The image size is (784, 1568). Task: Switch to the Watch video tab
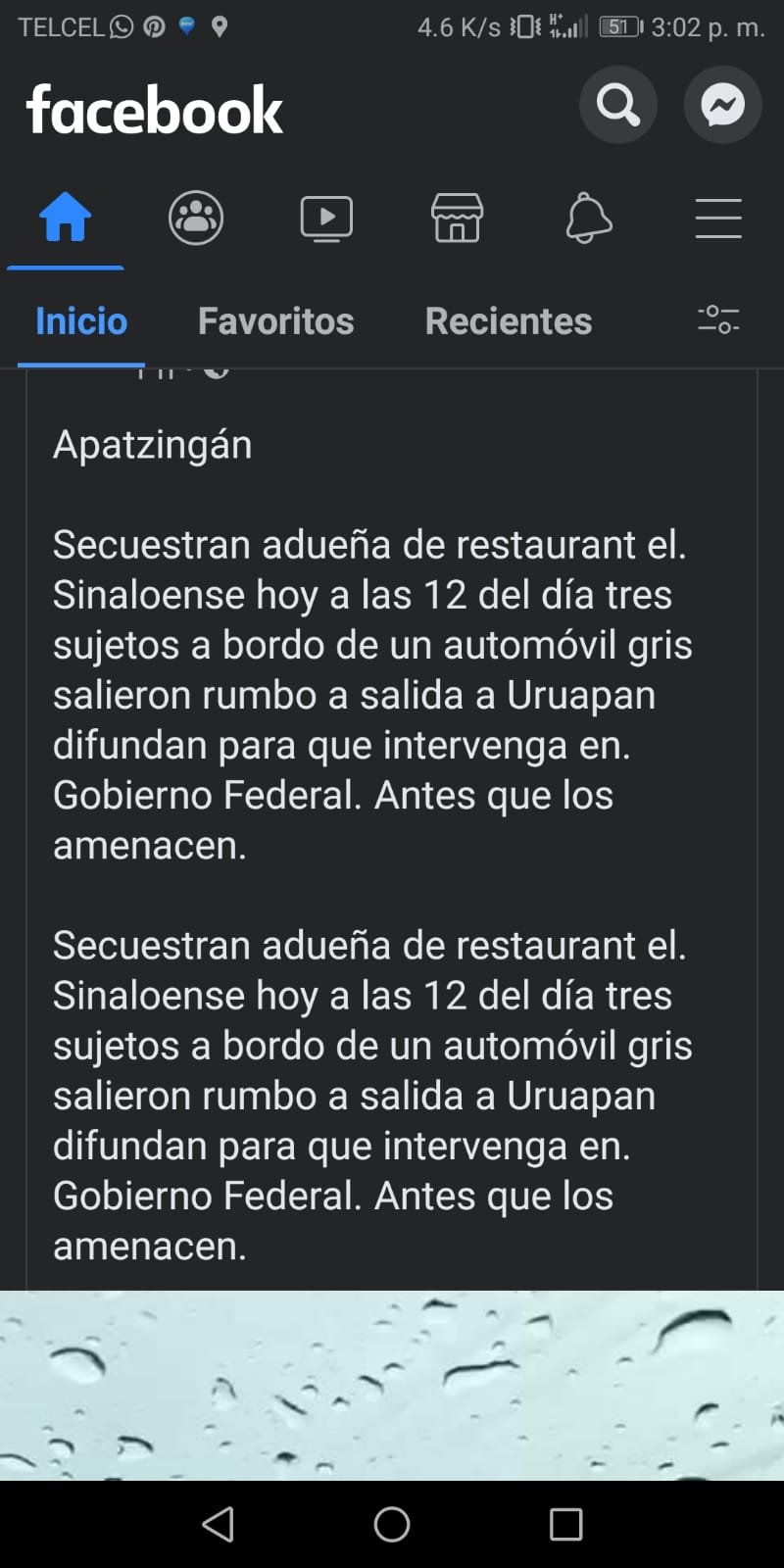(326, 218)
